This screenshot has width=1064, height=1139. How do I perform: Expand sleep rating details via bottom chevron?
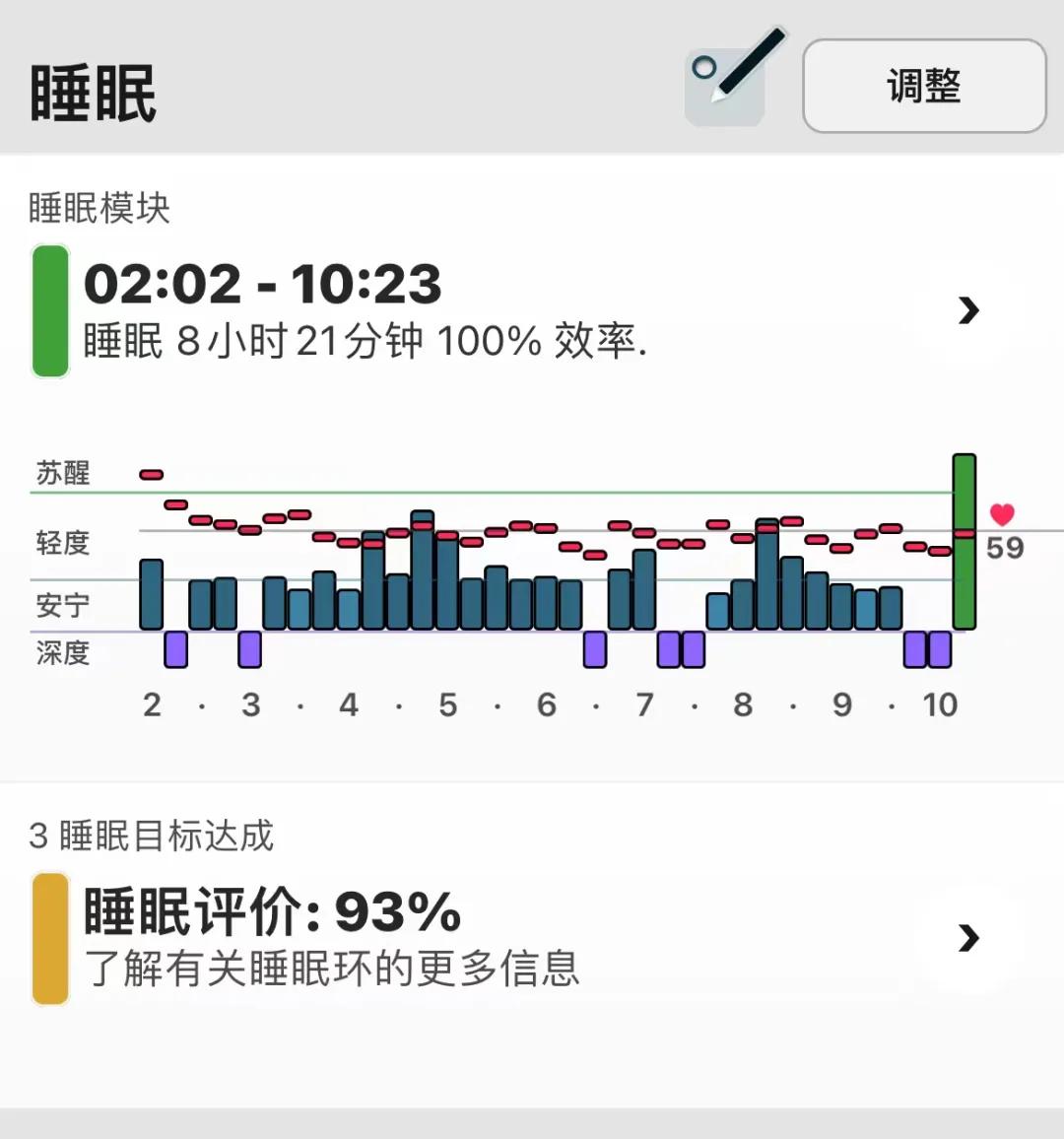[969, 938]
